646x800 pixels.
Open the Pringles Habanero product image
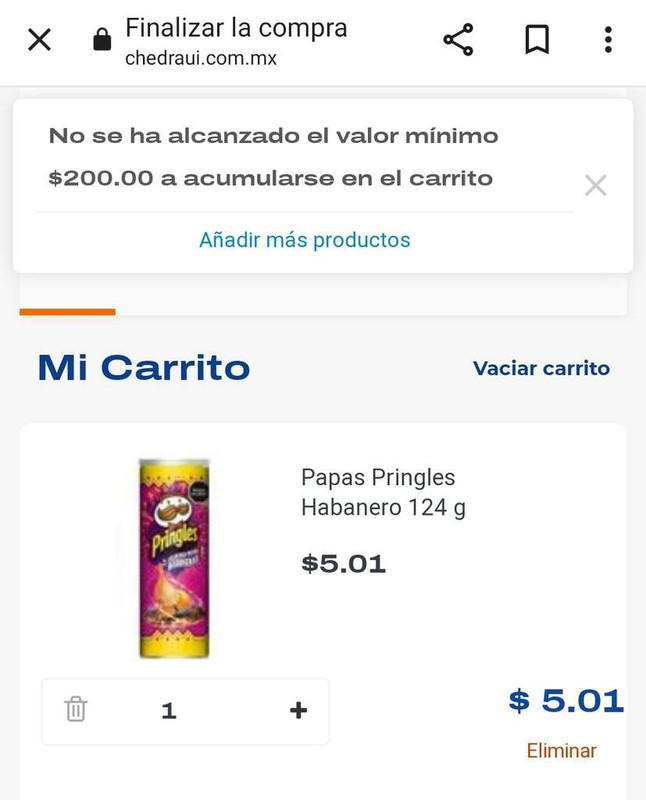[174, 558]
